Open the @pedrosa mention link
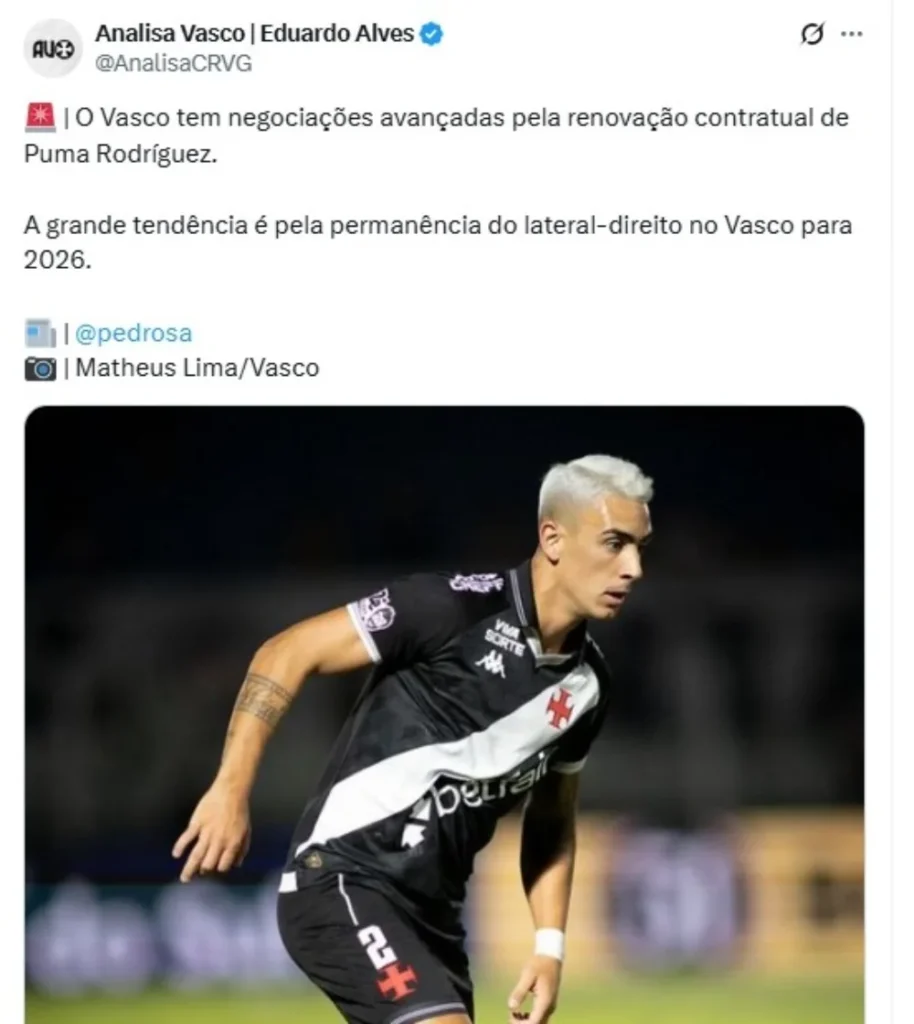Image resolution: width=914 pixels, height=1024 pixels. (133, 333)
